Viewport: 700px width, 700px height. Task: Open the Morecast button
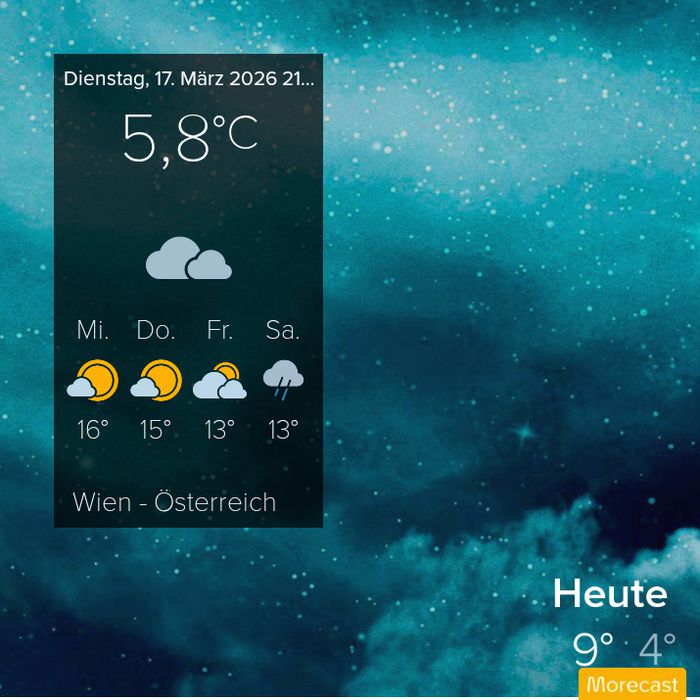632,683
